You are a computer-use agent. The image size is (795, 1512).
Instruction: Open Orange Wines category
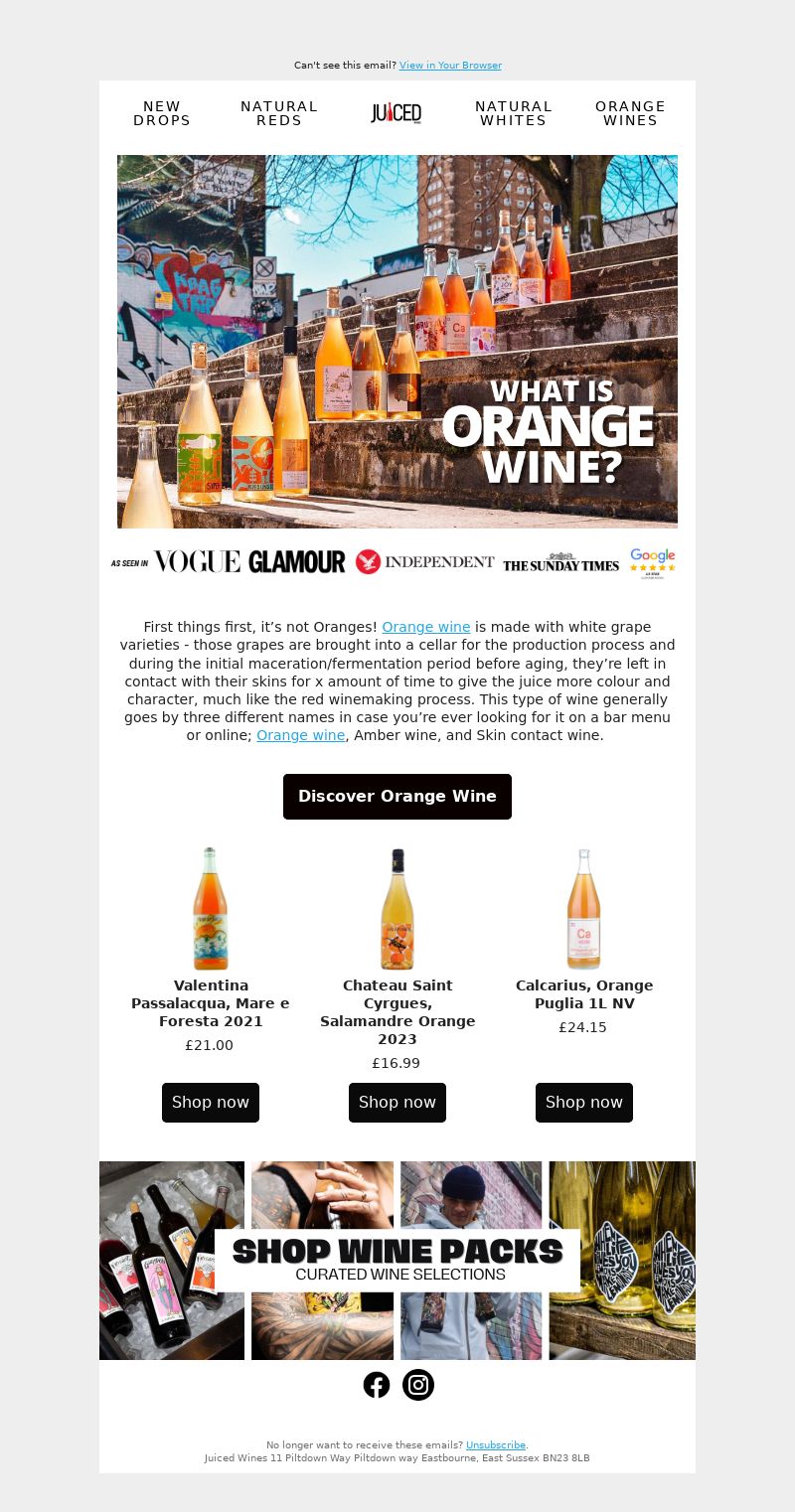click(x=630, y=113)
